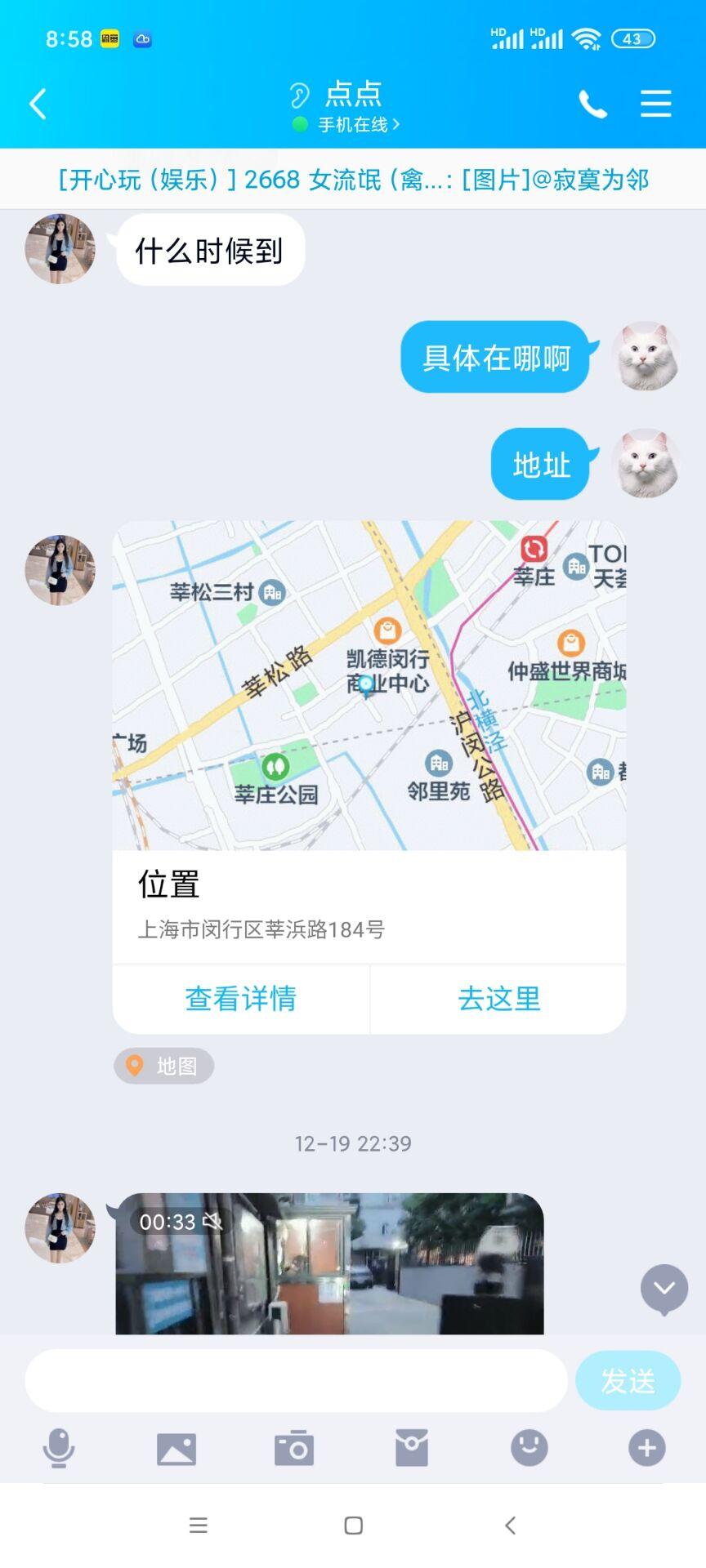Screen dimensions: 706x1568
Task: Tap the 发送 button
Action: coord(628,1380)
